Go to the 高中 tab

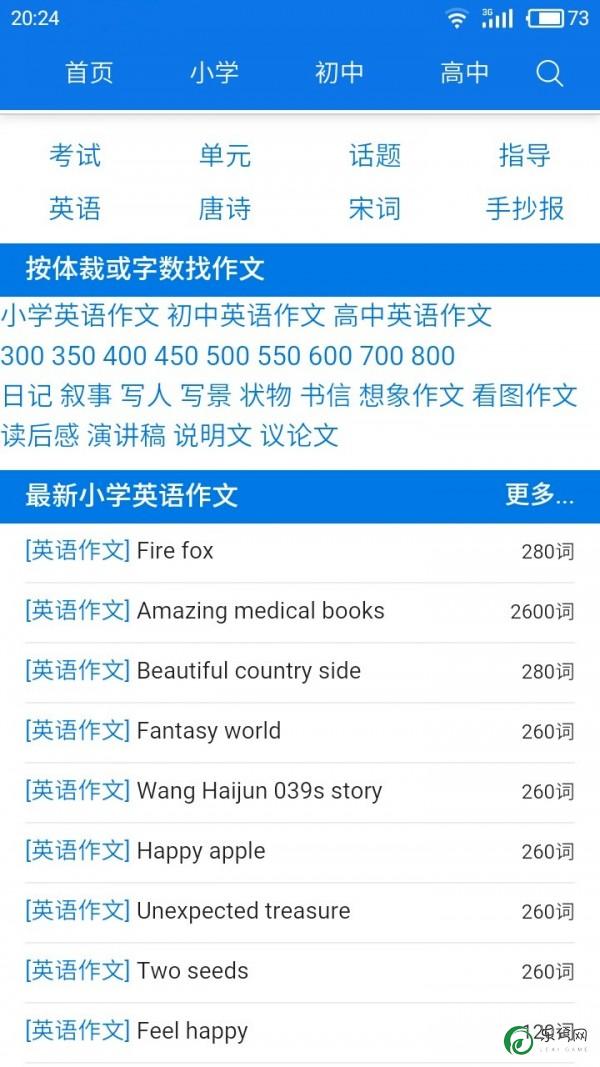[x=464, y=73]
